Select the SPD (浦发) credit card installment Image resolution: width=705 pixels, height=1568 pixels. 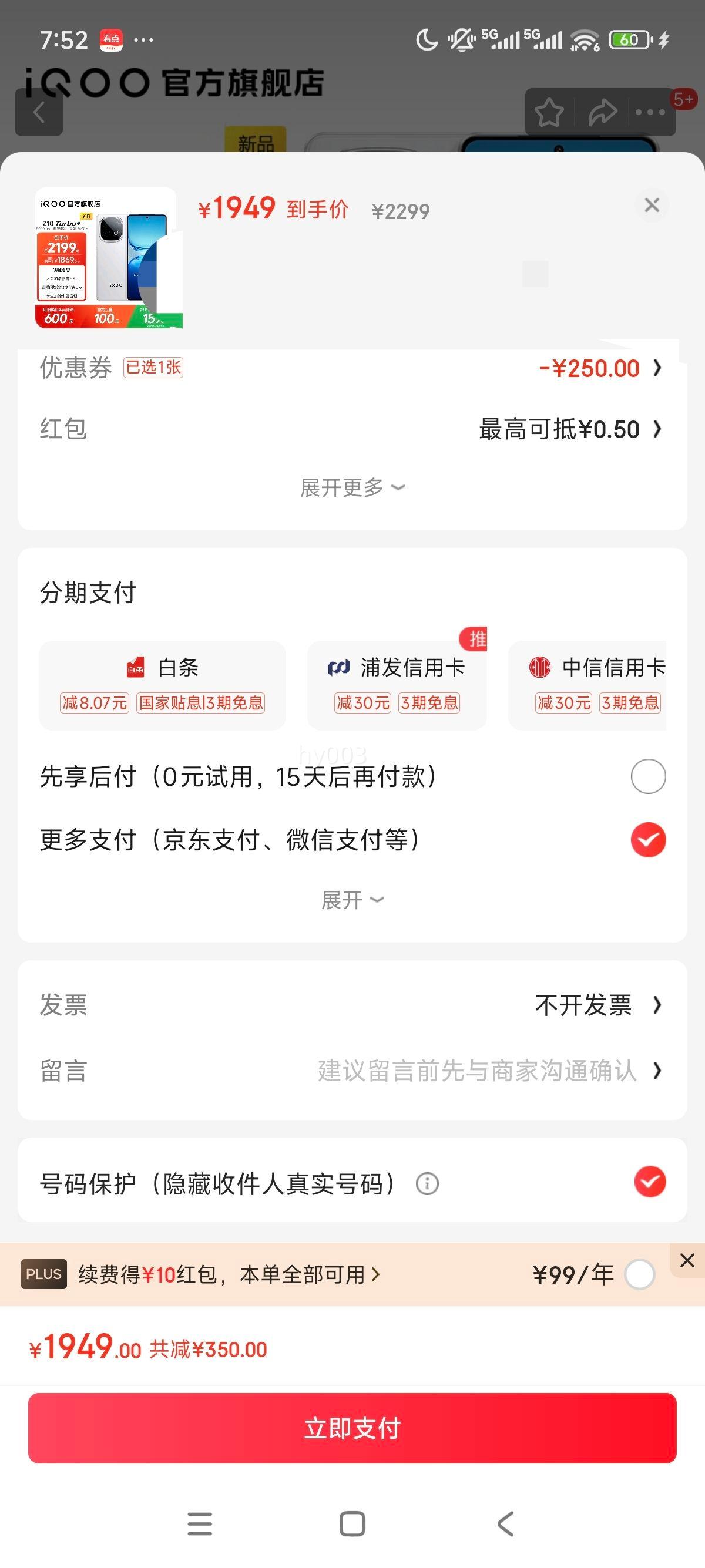point(397,685)
